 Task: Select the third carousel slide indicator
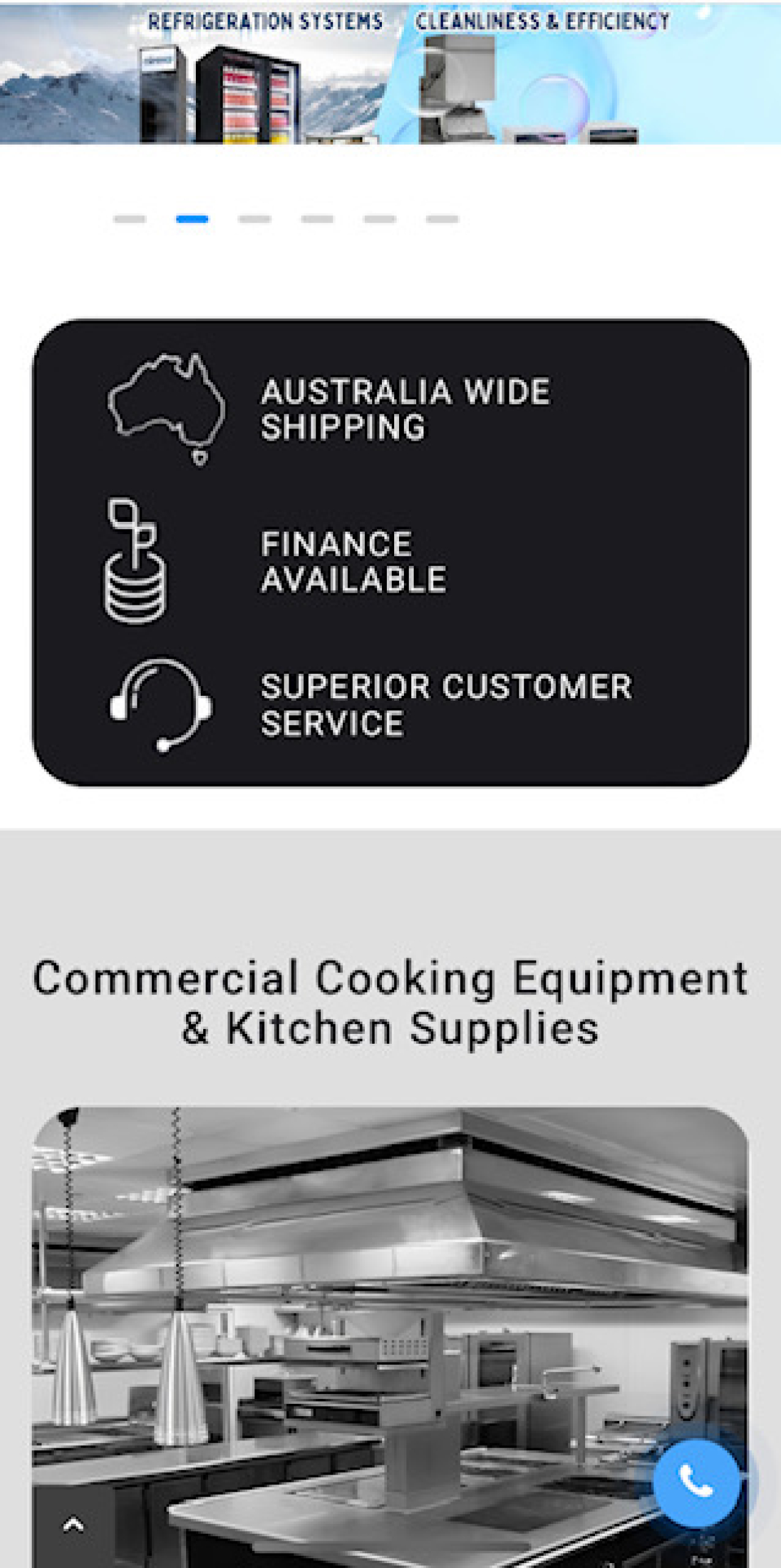click(254, 219)
